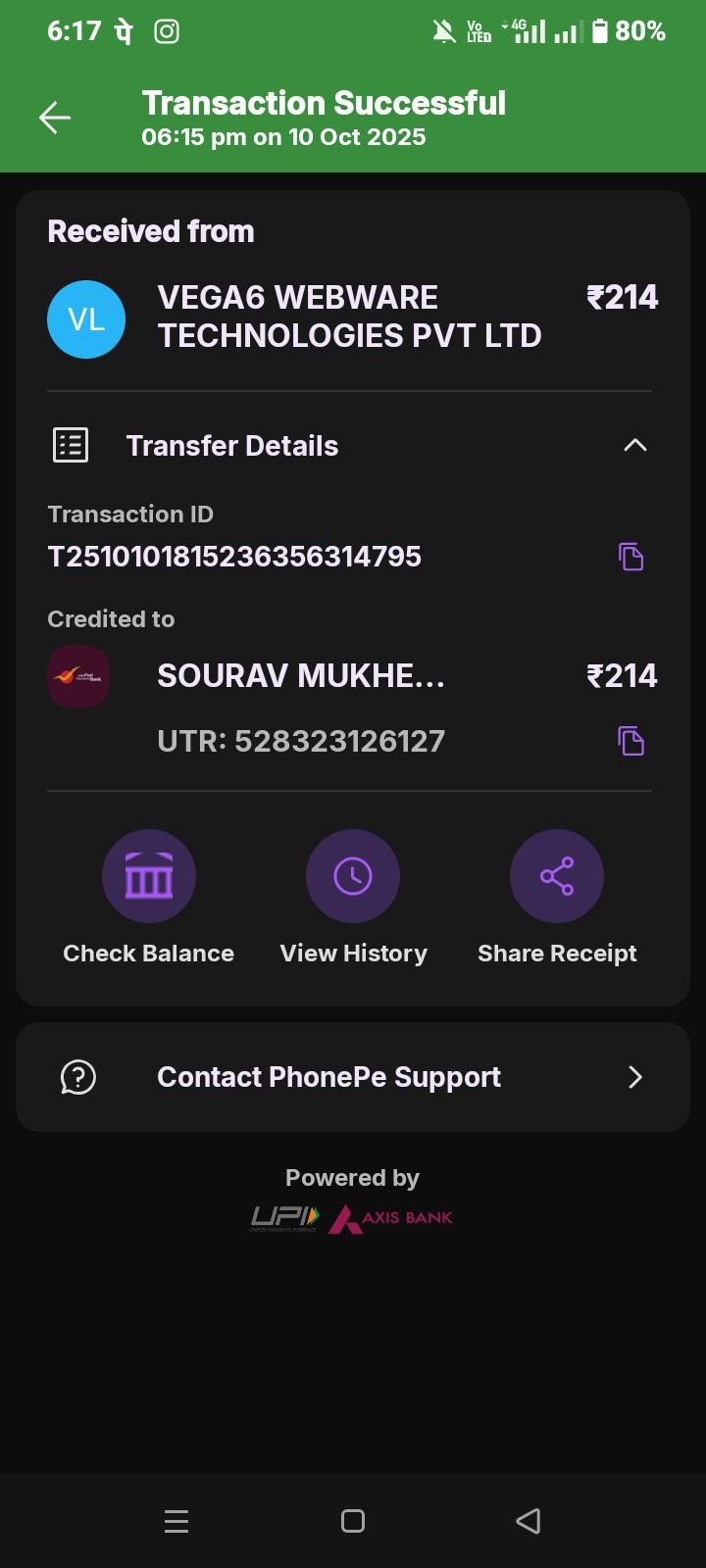The height and width of the screenshot is (1568, 706).
Task: Open View History
Action: (x=353, y=876)
